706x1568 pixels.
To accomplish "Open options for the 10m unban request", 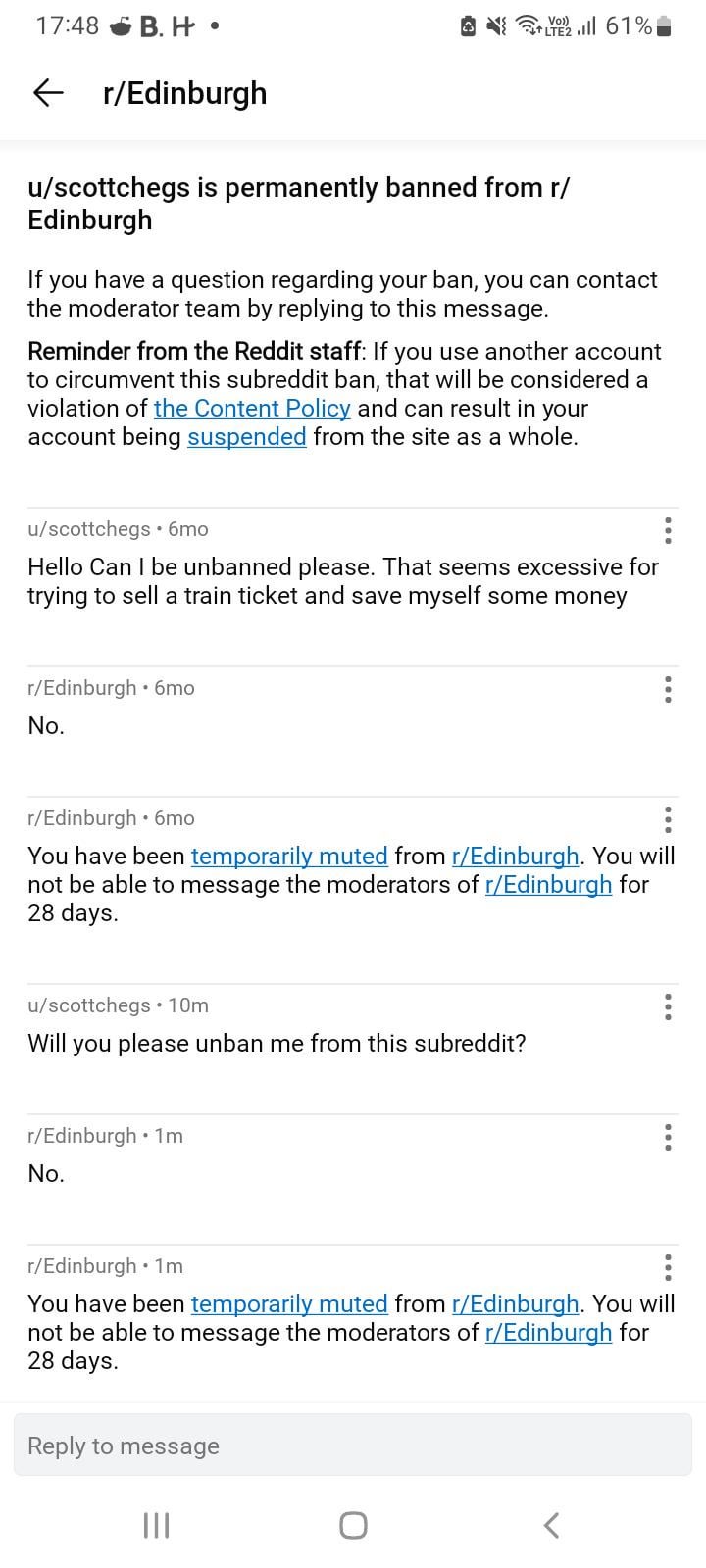I will click(668, 1006).
